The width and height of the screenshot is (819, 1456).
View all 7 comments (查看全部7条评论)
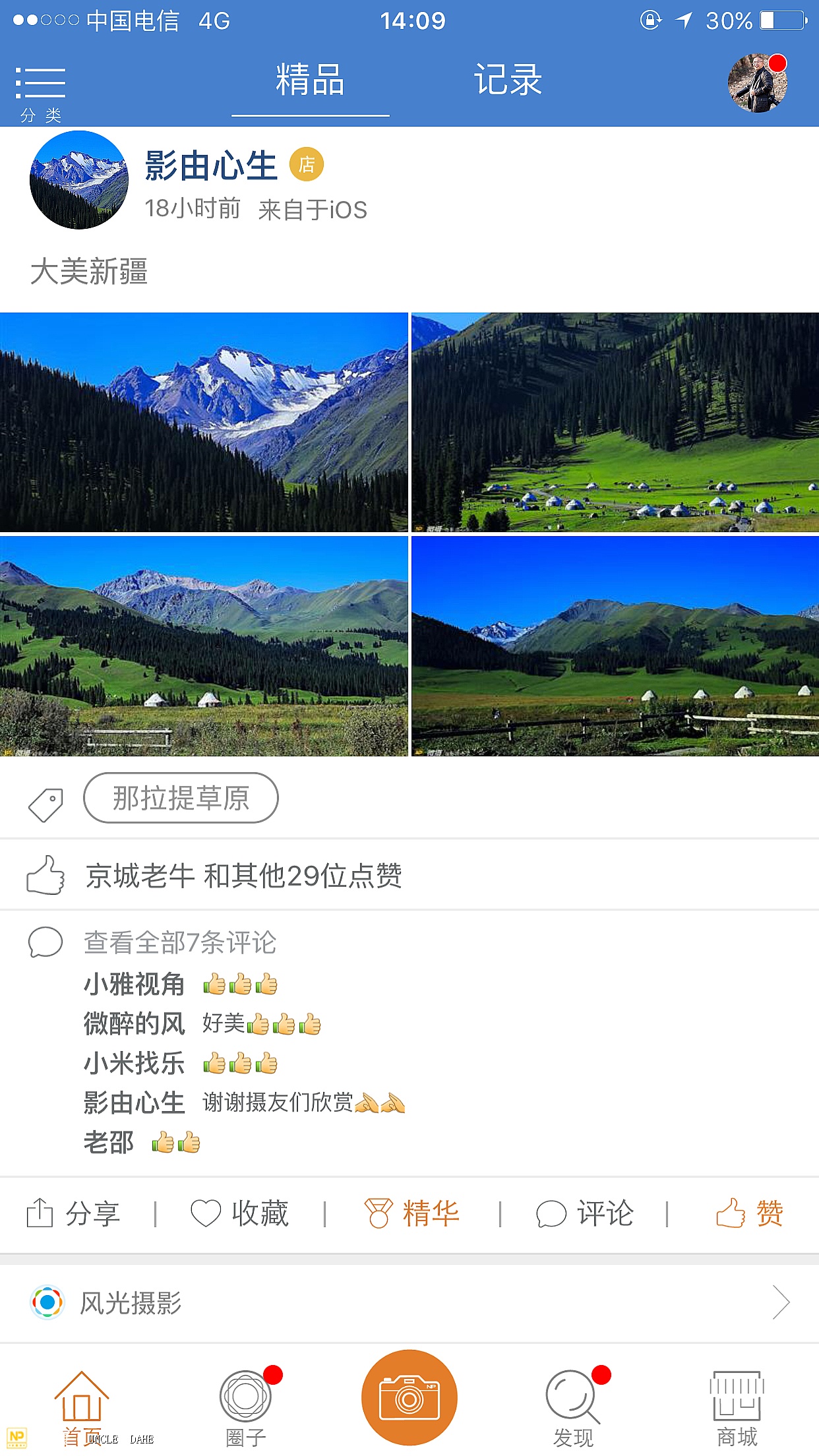coord(179,942)
